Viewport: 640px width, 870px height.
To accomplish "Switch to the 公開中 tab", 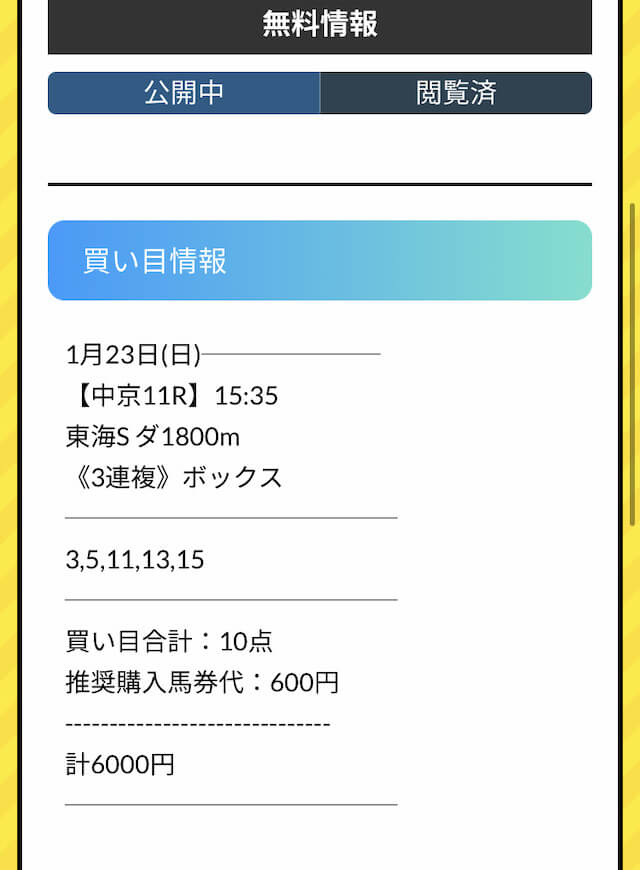I will pos(184,93).
